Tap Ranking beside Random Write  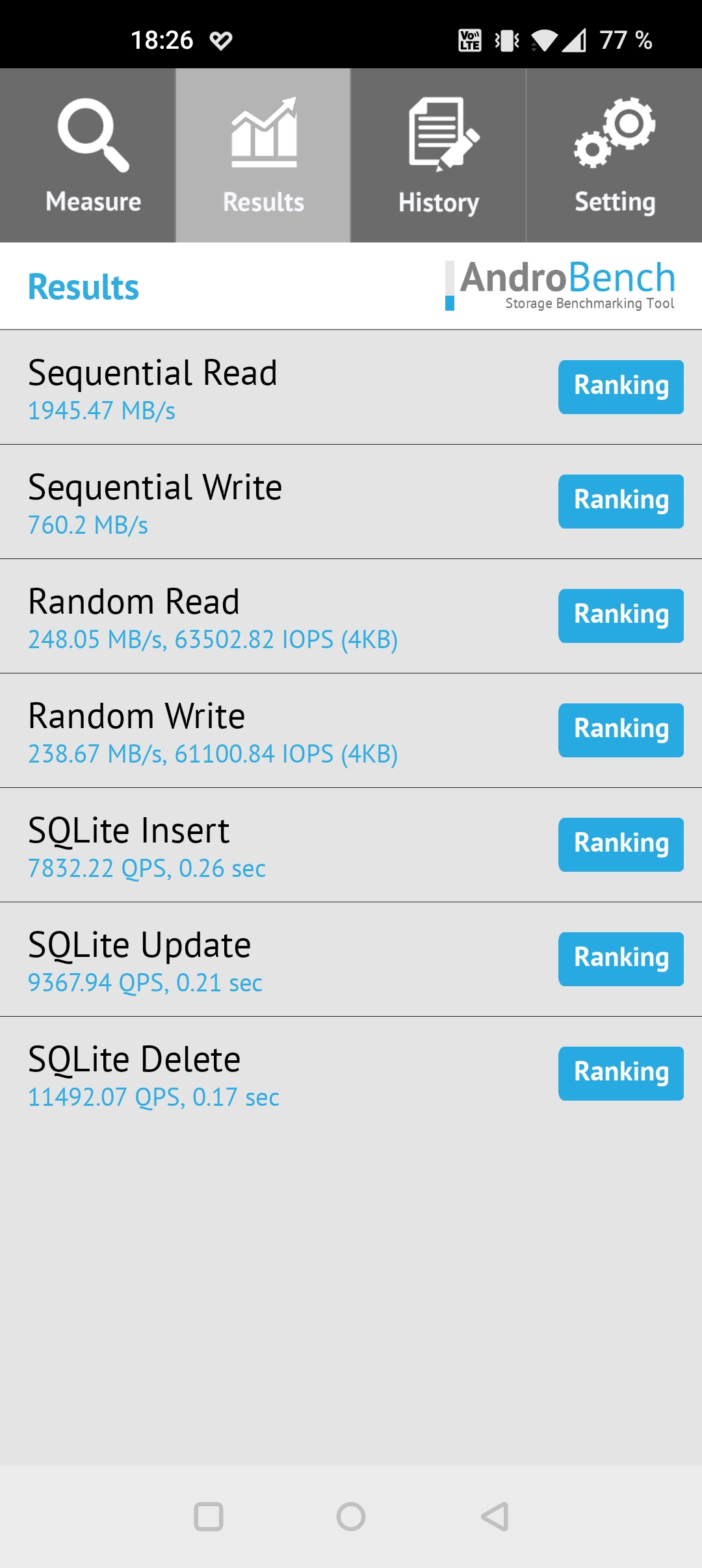click(x=621, y=730)
